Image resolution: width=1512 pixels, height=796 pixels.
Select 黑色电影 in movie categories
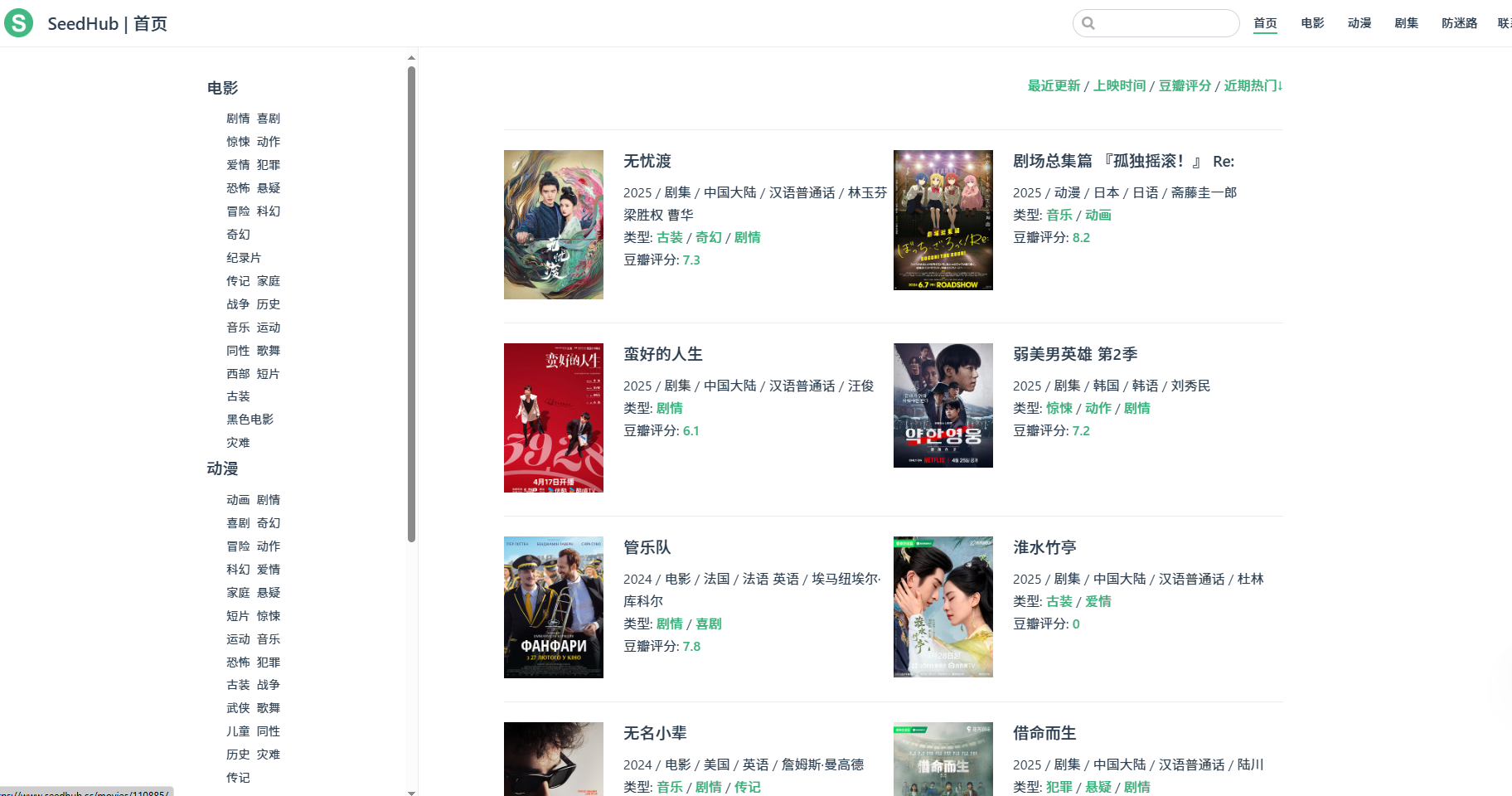250,420
